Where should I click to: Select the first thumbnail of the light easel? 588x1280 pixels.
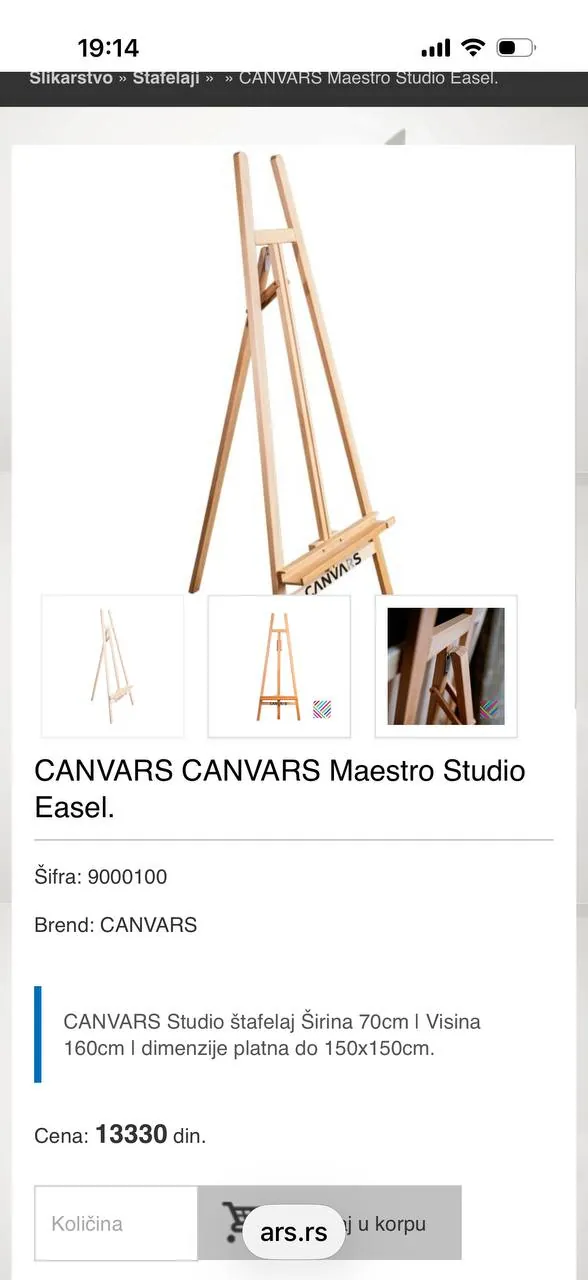113,666
